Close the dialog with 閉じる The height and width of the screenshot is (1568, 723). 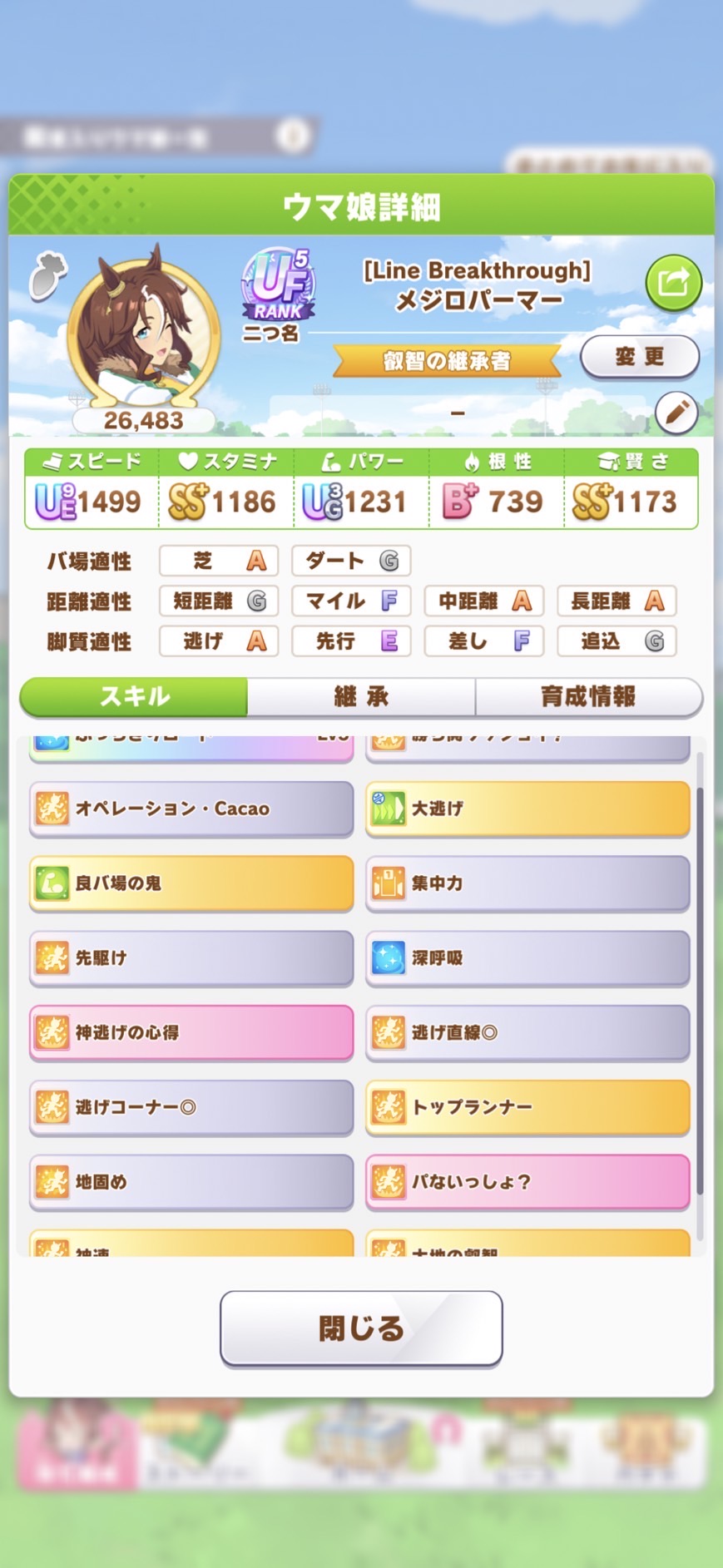[361, 1328]
